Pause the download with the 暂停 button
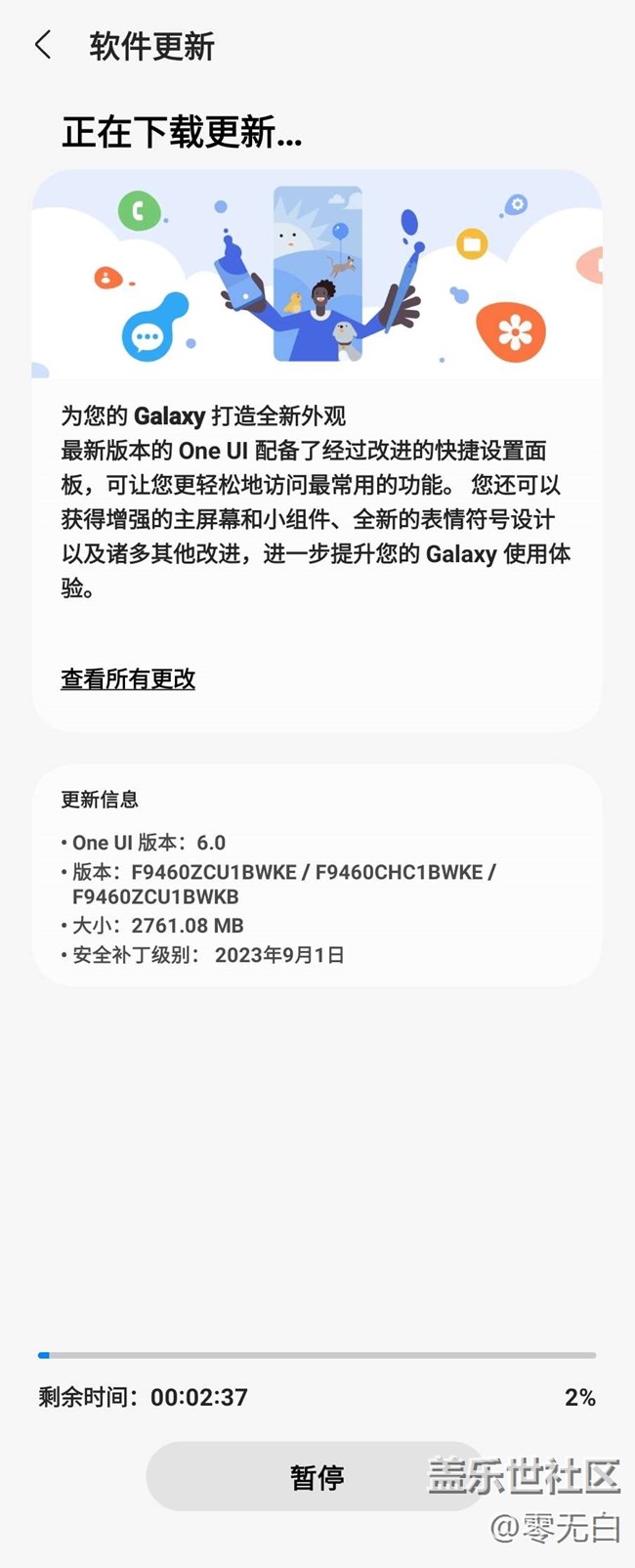The image size is (635, 1568). tap(317, 1476)
